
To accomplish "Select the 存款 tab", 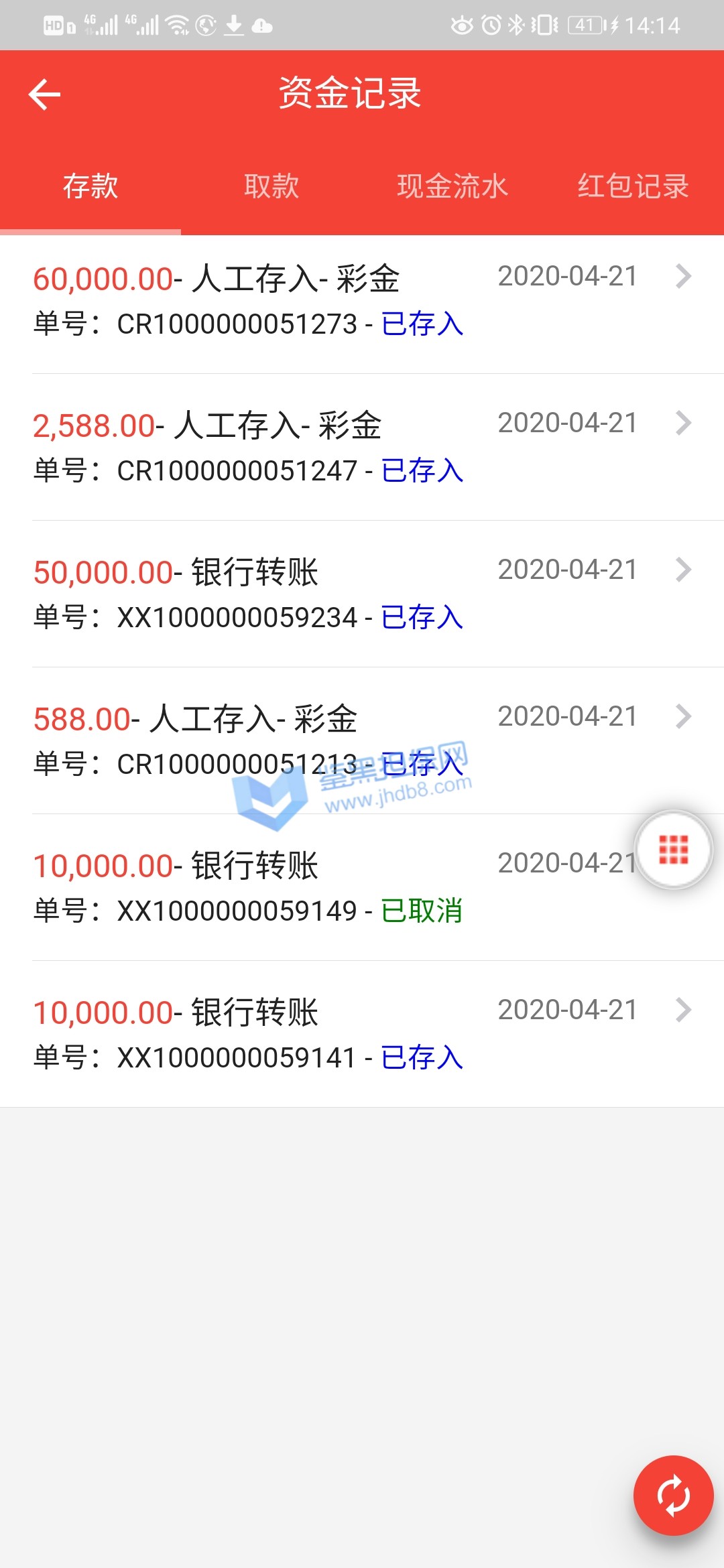I will point(90,186).
